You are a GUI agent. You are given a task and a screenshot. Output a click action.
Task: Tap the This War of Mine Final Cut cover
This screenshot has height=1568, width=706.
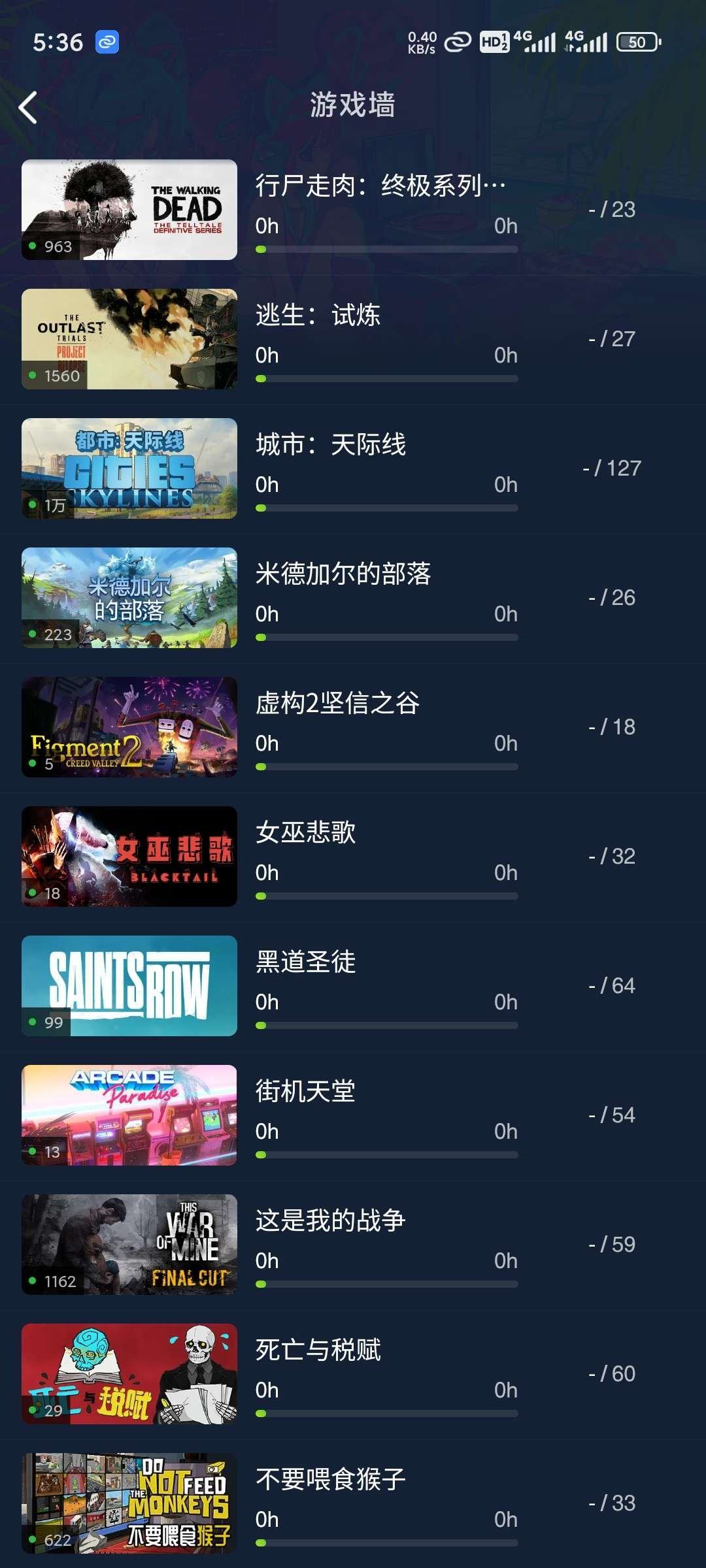coord(129,1244)
